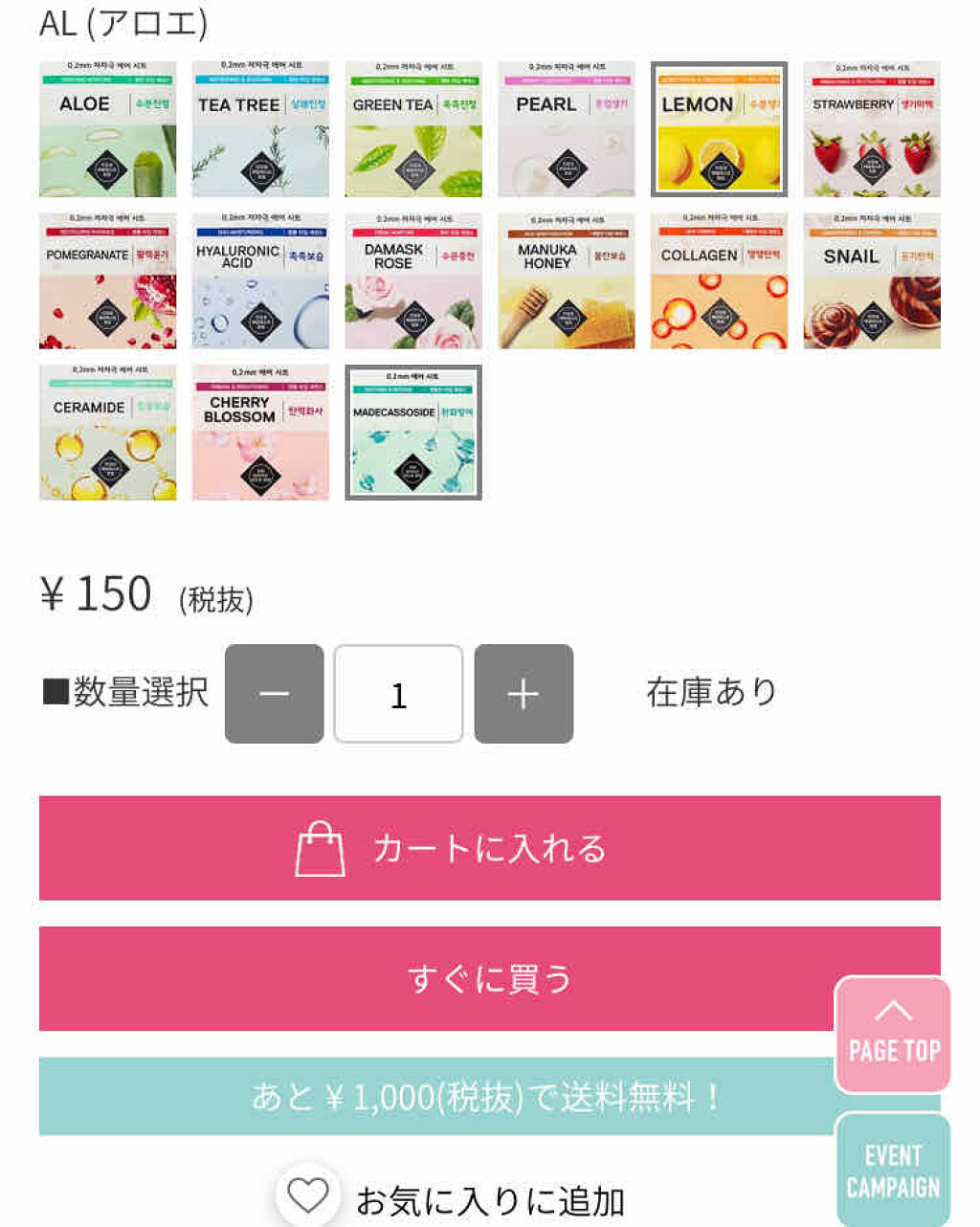Pick the GREEN TEA mask variant
Viewport: 980px width, 1227px height.
413,129
